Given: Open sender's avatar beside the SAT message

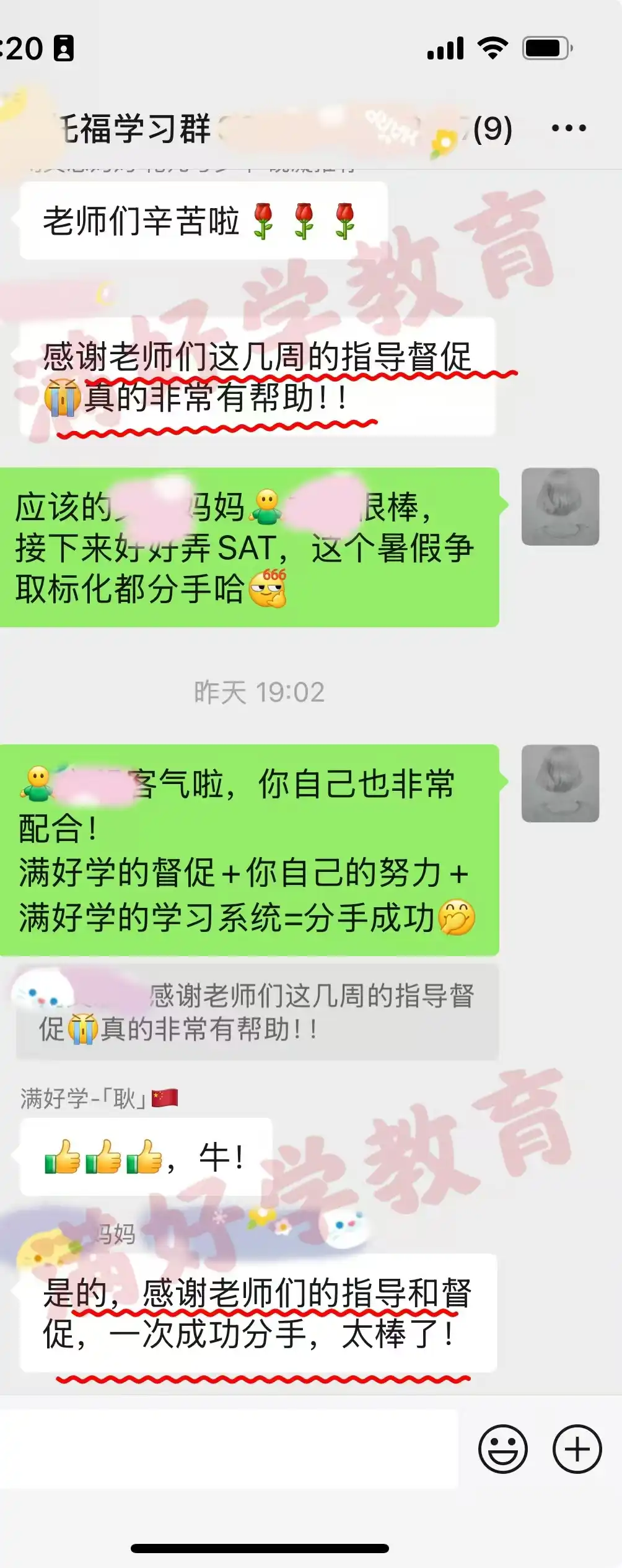Looking at the screenshot, I should point(560,507).
